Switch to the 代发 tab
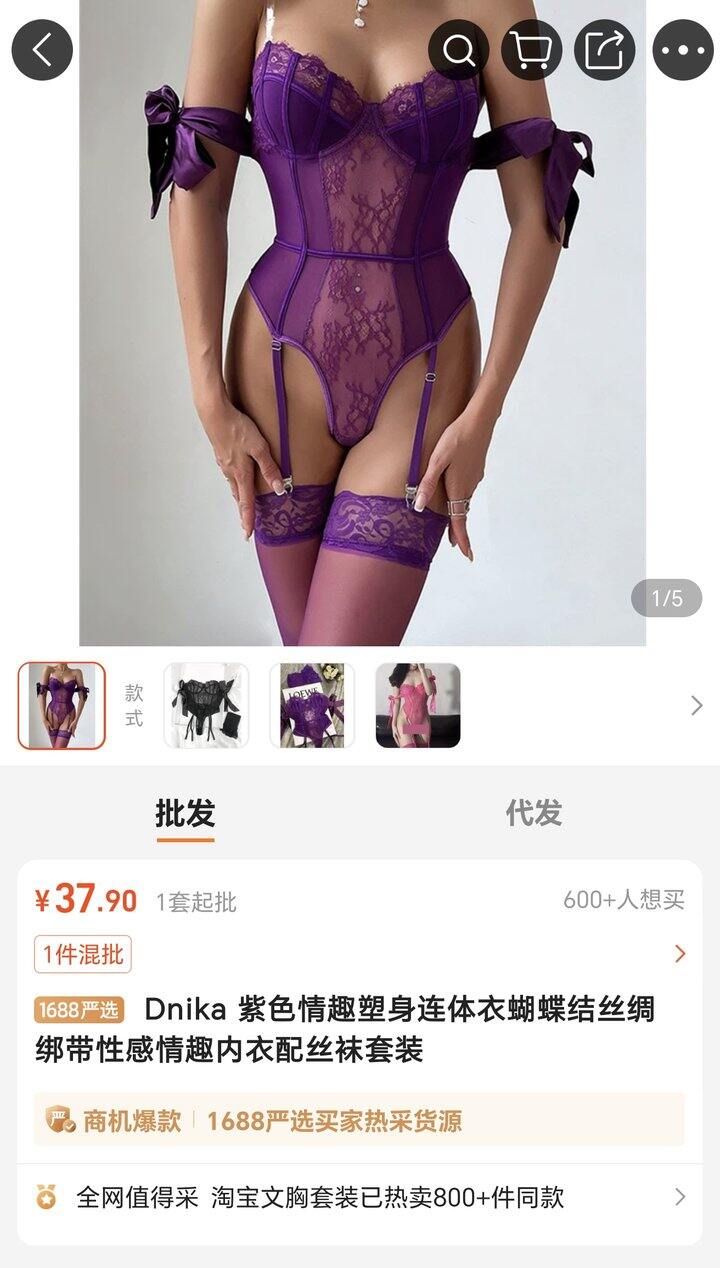720x1268 pixels. [533, 813]
